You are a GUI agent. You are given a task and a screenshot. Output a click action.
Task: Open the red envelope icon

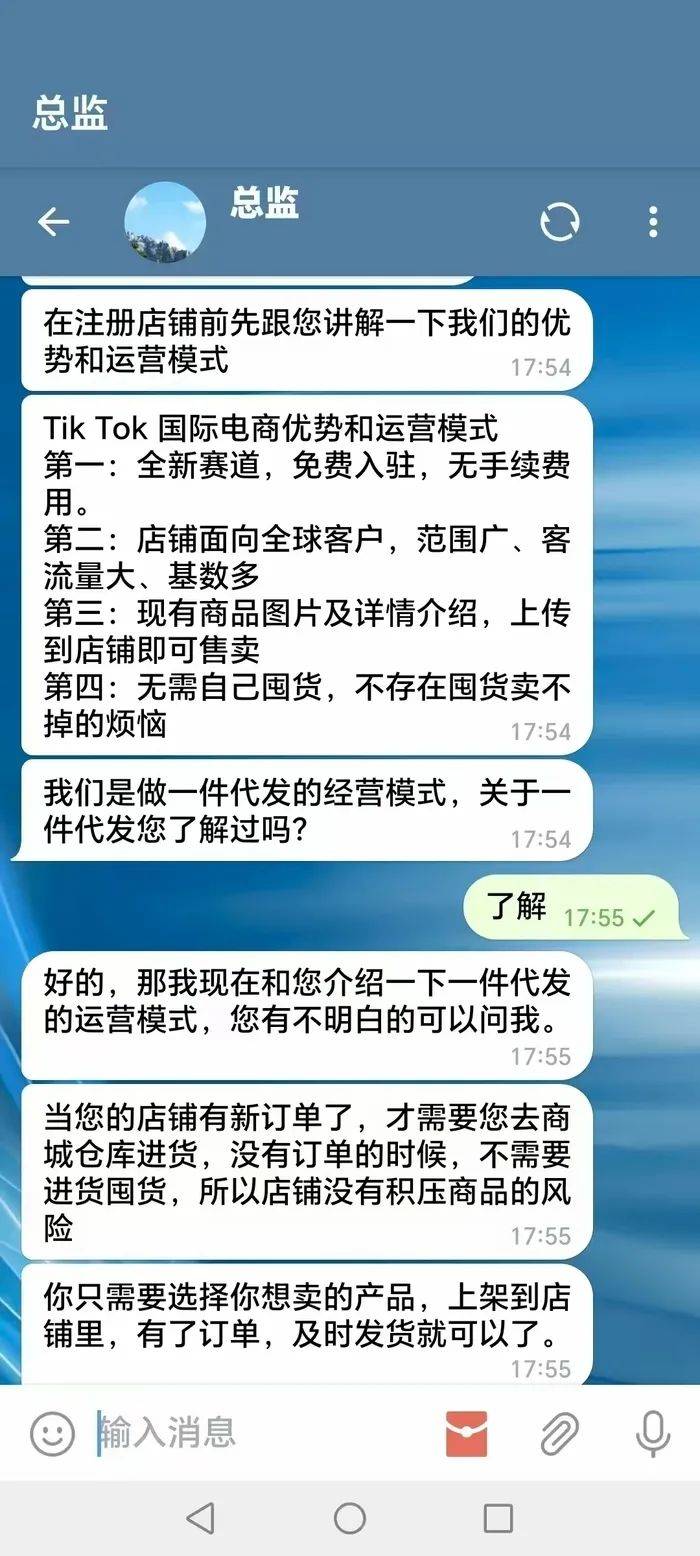pyautogui.click(x=466, y=1433)
